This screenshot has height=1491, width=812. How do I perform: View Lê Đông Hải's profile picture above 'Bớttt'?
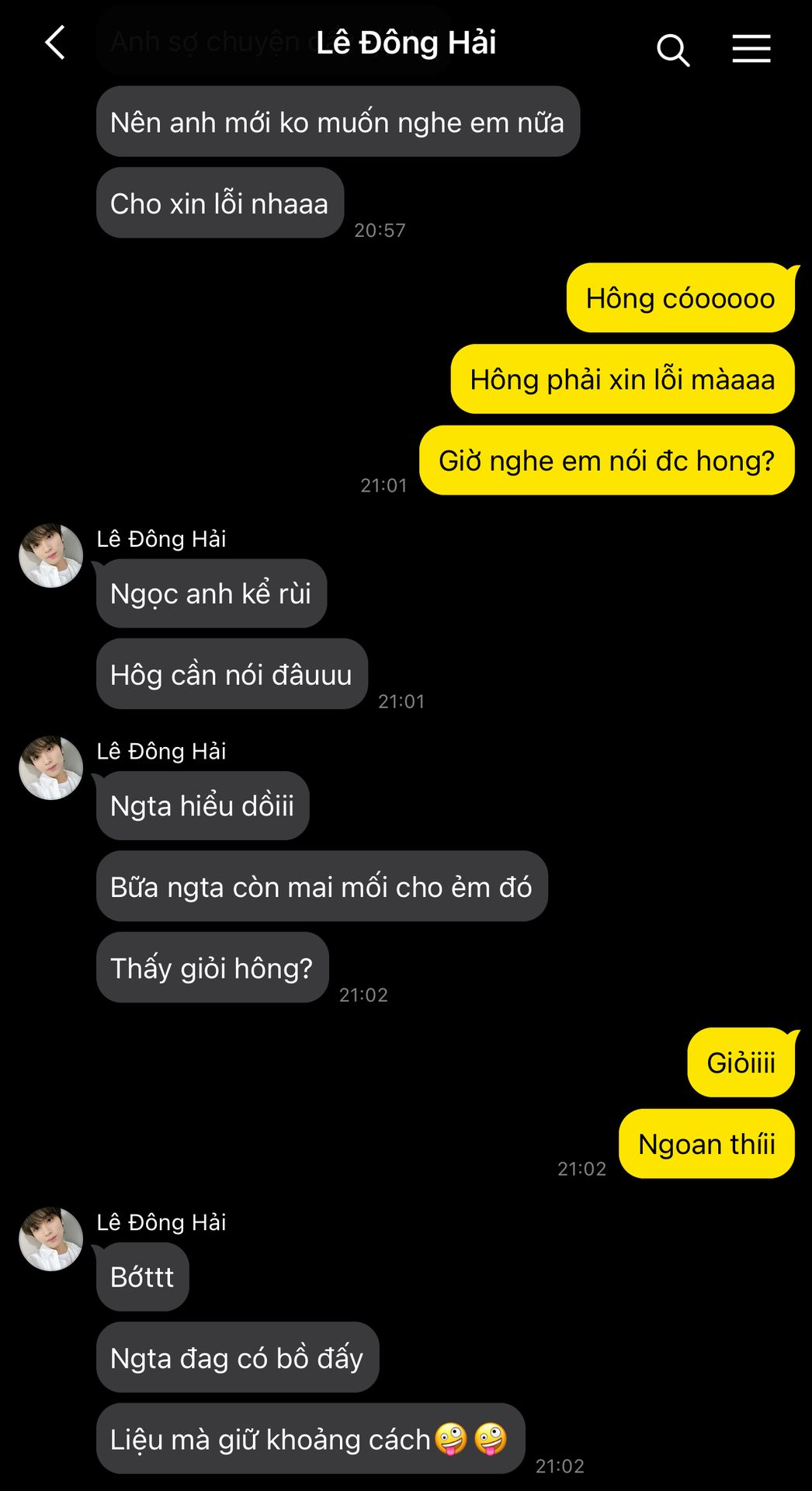(51, 1239)
